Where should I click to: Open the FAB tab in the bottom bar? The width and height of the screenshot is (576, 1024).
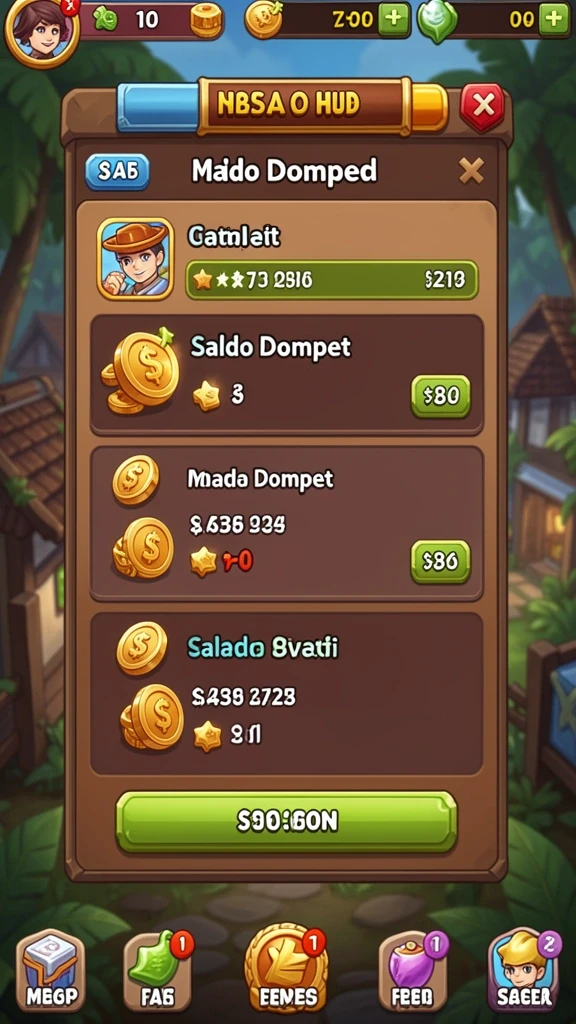[157, 971]
